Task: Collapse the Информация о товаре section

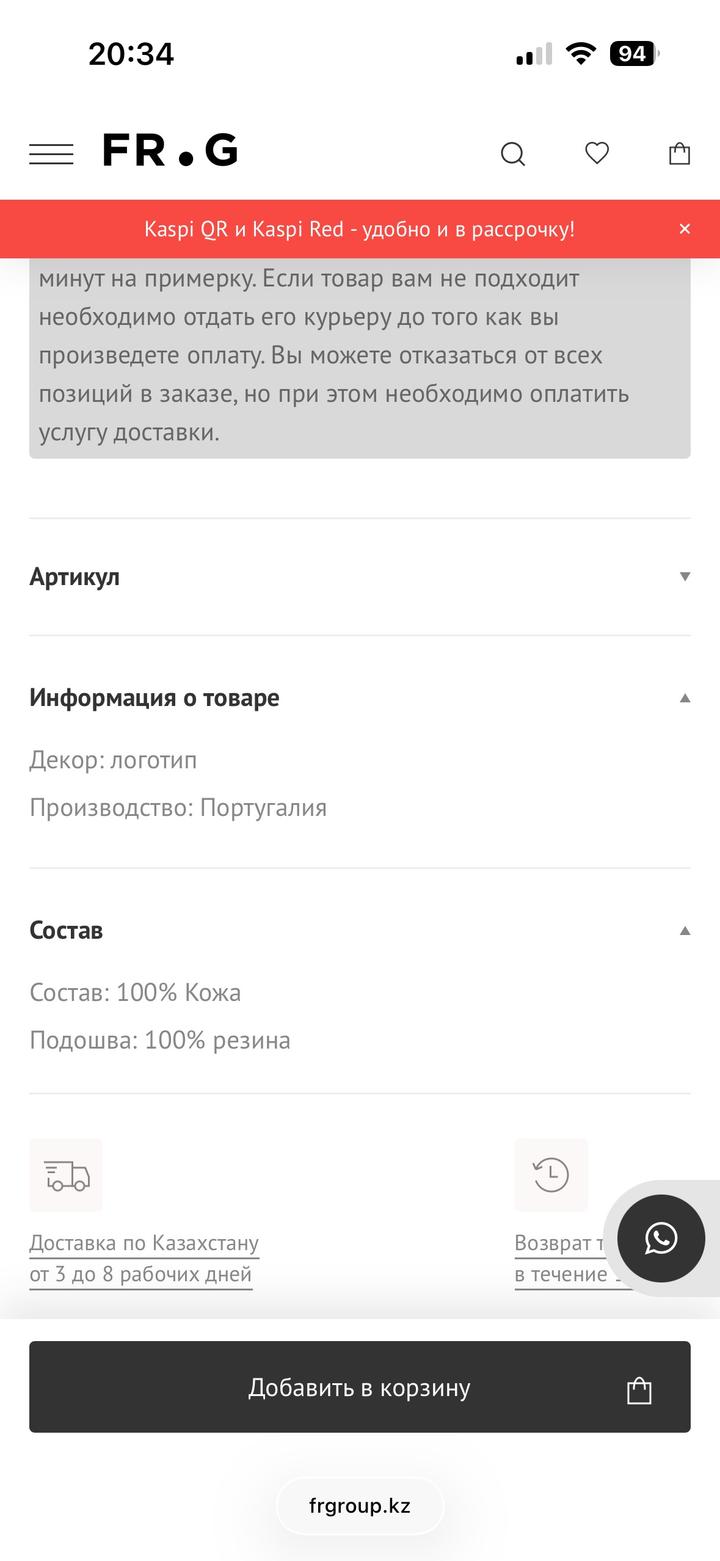Action: [x=359, y=697]
